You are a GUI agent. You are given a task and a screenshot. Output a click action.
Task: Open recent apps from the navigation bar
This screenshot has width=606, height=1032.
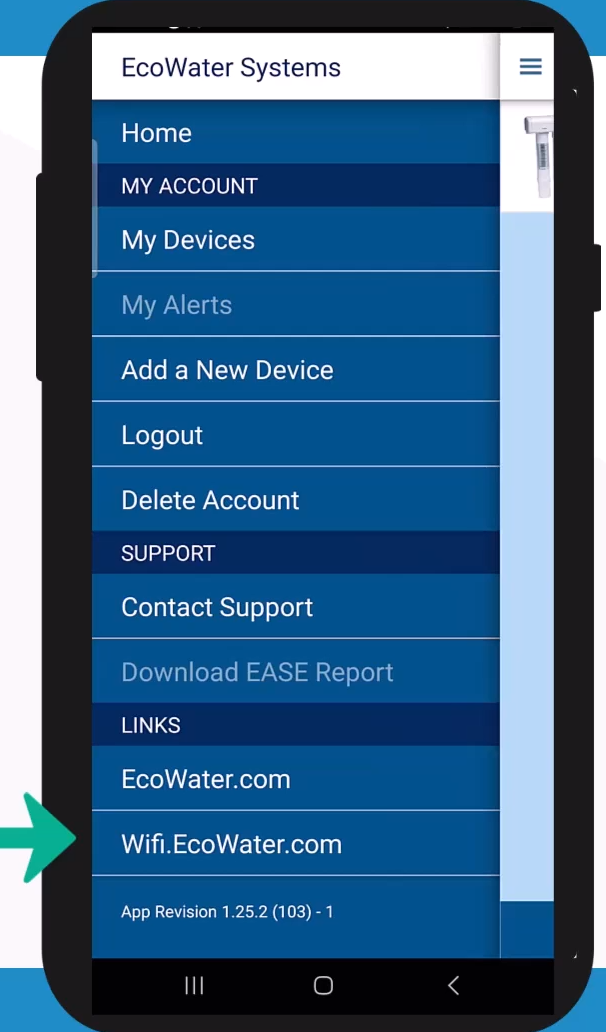(194, 986)
